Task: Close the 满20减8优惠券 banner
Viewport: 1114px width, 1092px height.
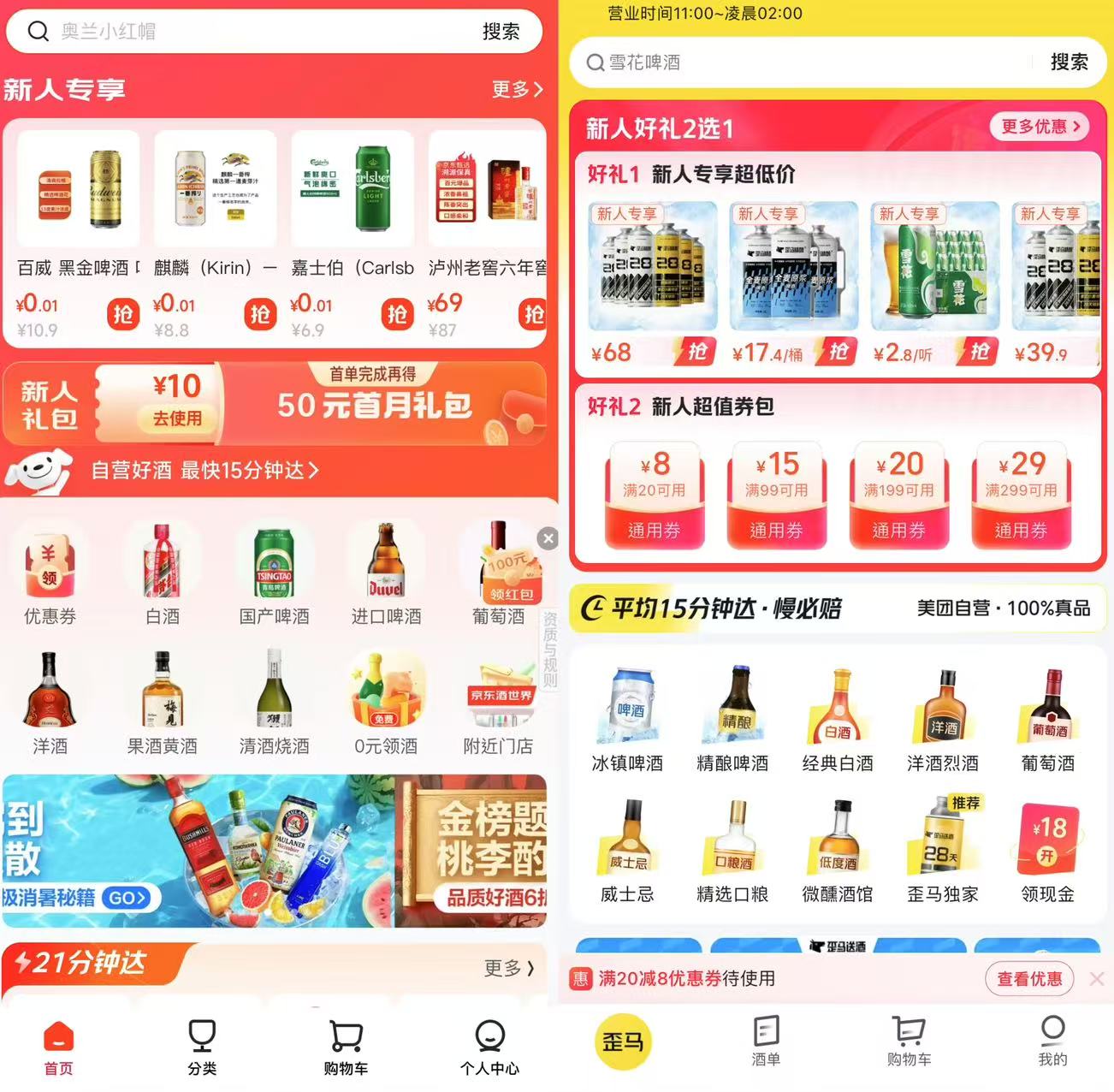Action: [x=1097, y=978]
